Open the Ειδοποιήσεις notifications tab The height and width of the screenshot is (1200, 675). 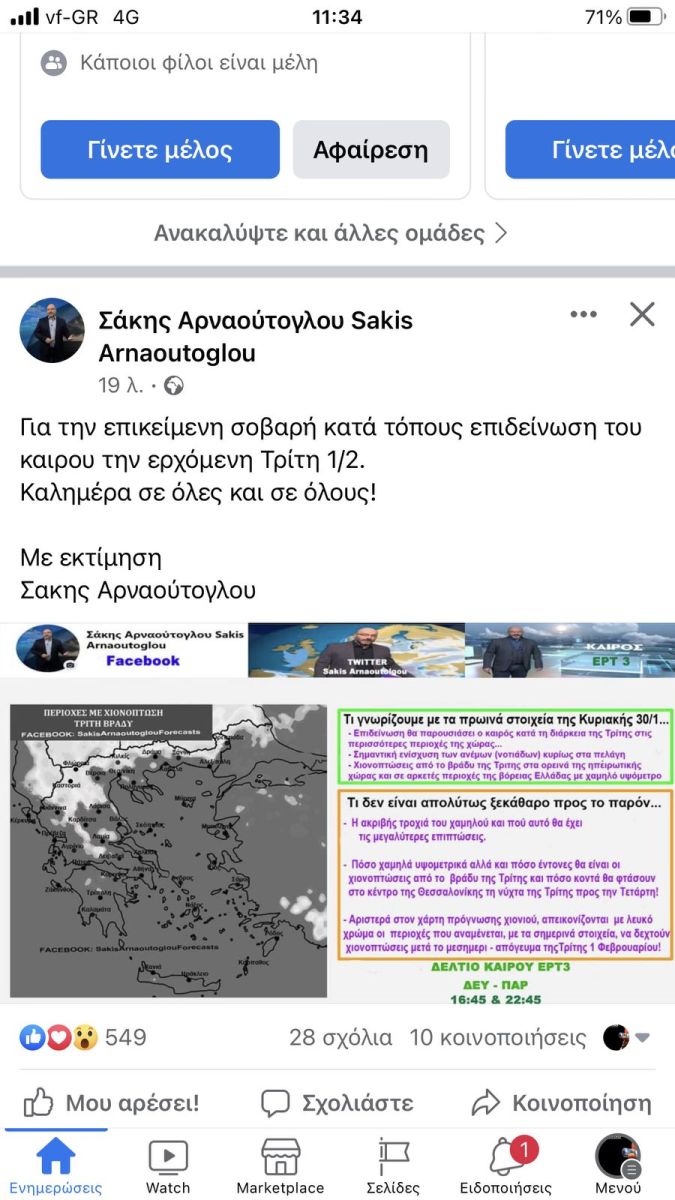click(x=506, y=1166)
